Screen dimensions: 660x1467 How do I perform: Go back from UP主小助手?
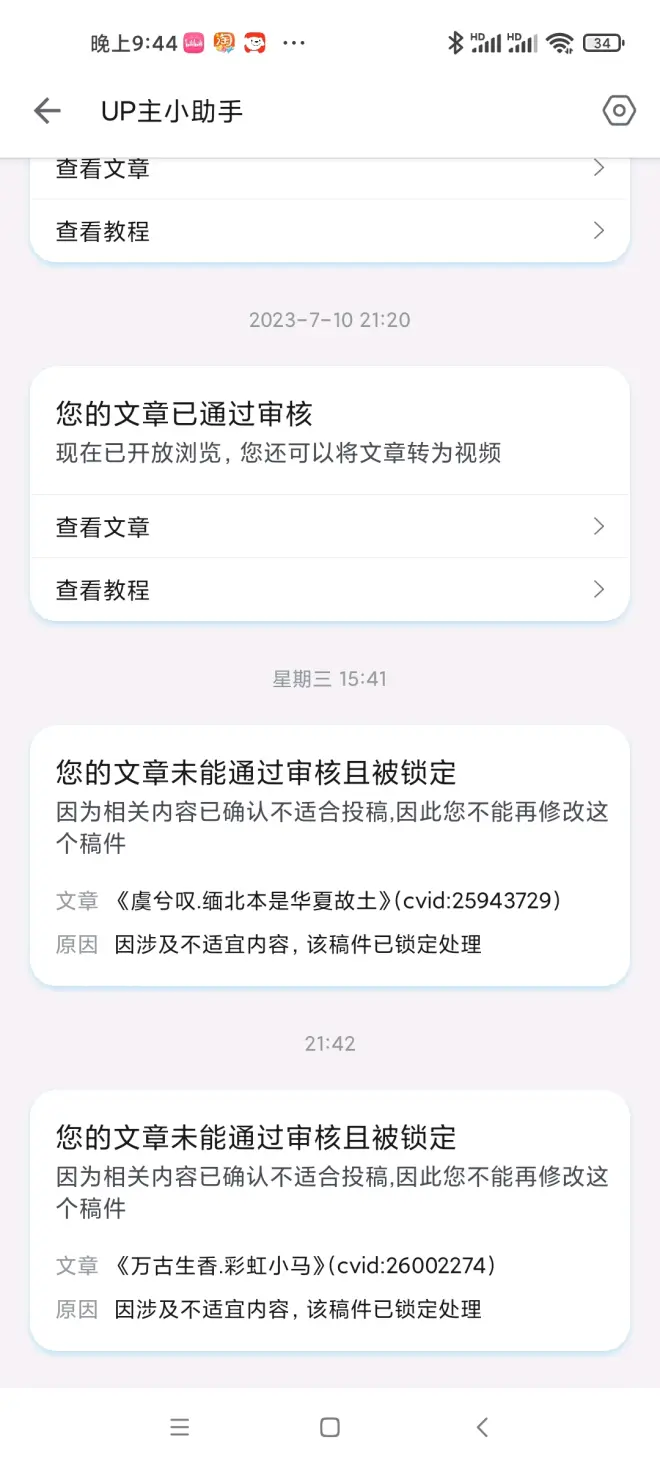coord(47,111)
